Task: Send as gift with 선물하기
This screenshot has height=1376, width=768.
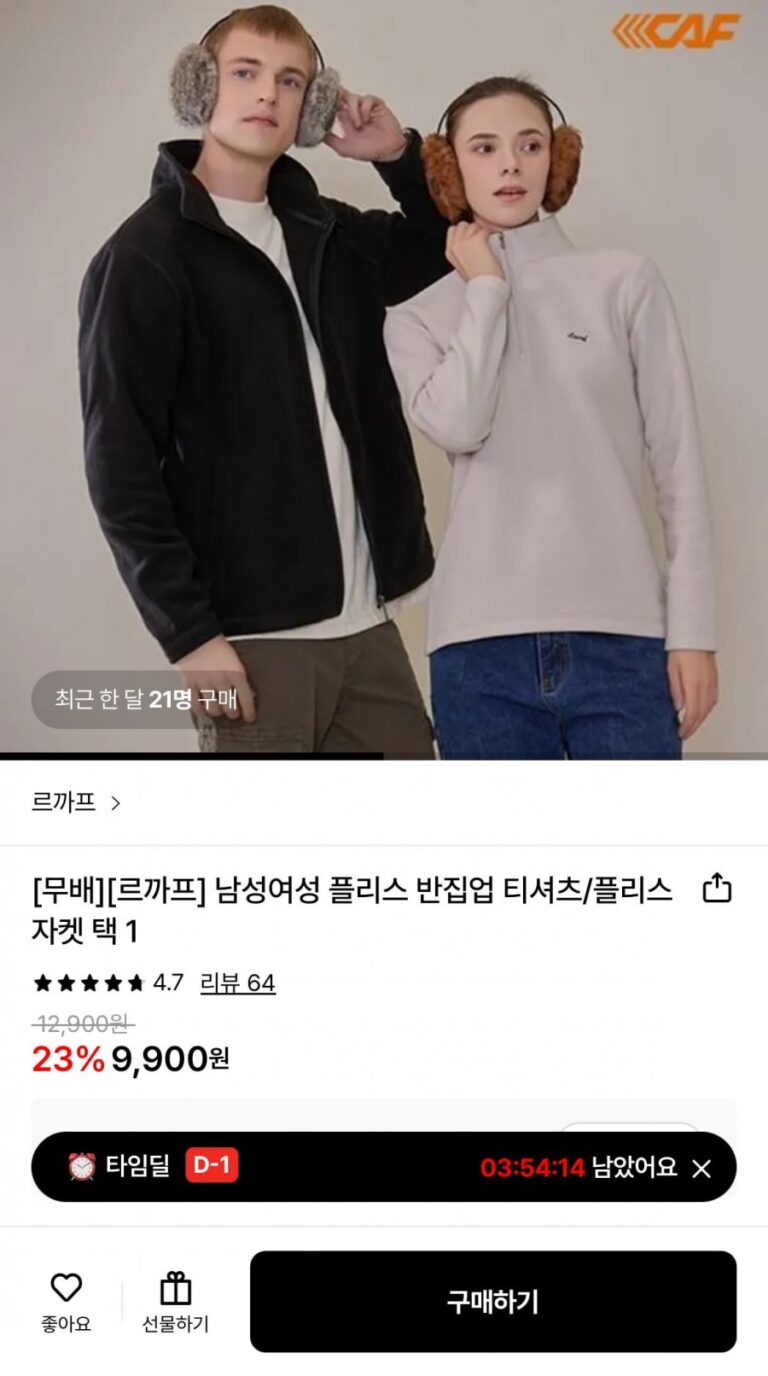Action: [x=175, y=1300]
